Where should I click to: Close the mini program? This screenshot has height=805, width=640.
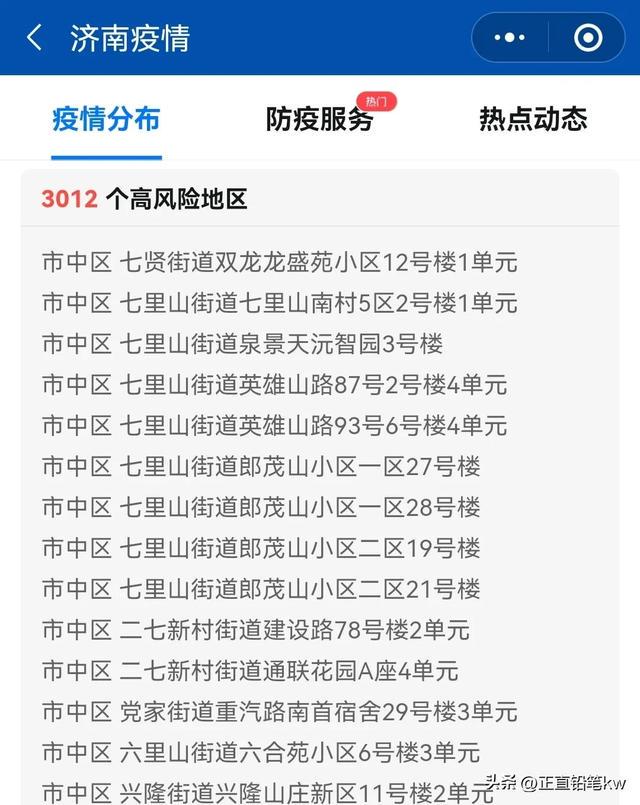588,38
